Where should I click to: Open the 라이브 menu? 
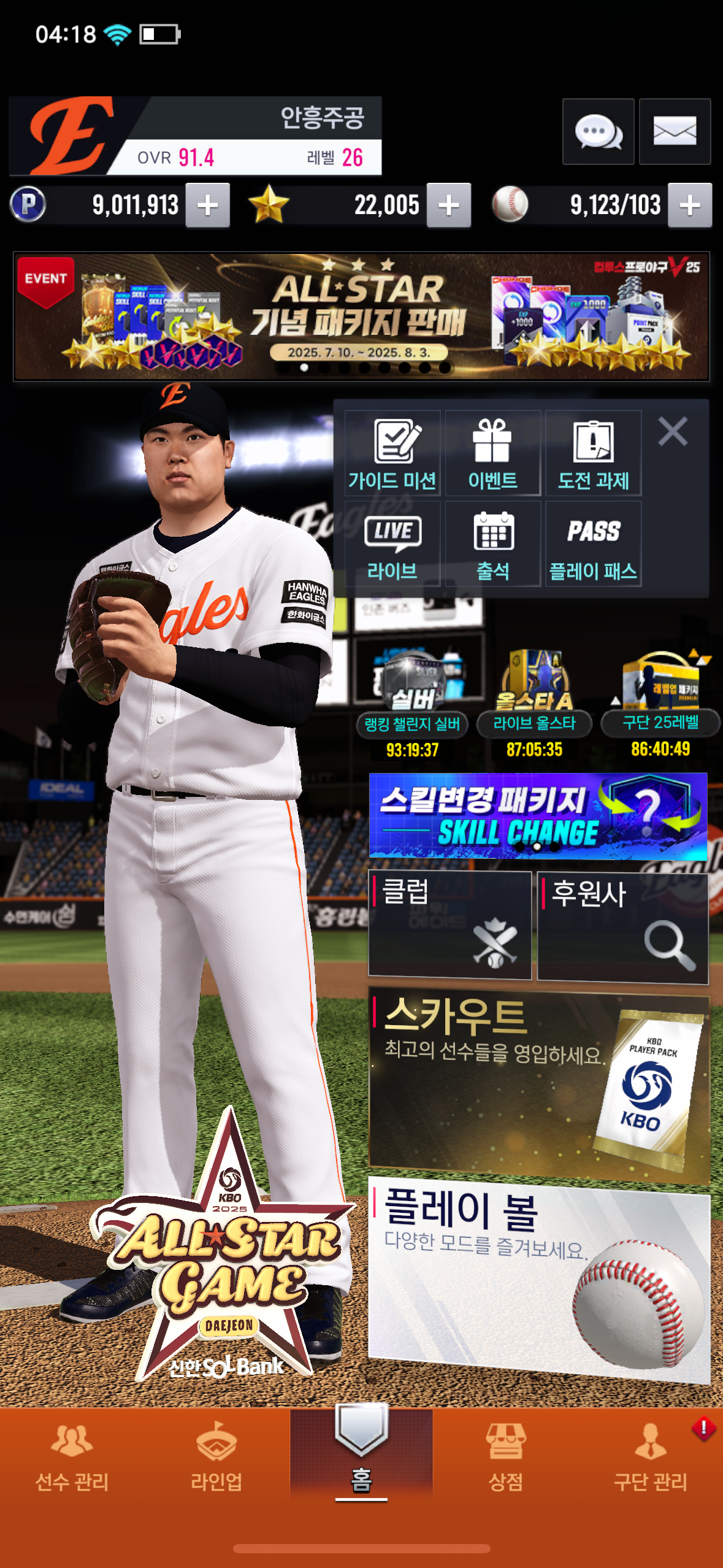click(x=392, y=544)
